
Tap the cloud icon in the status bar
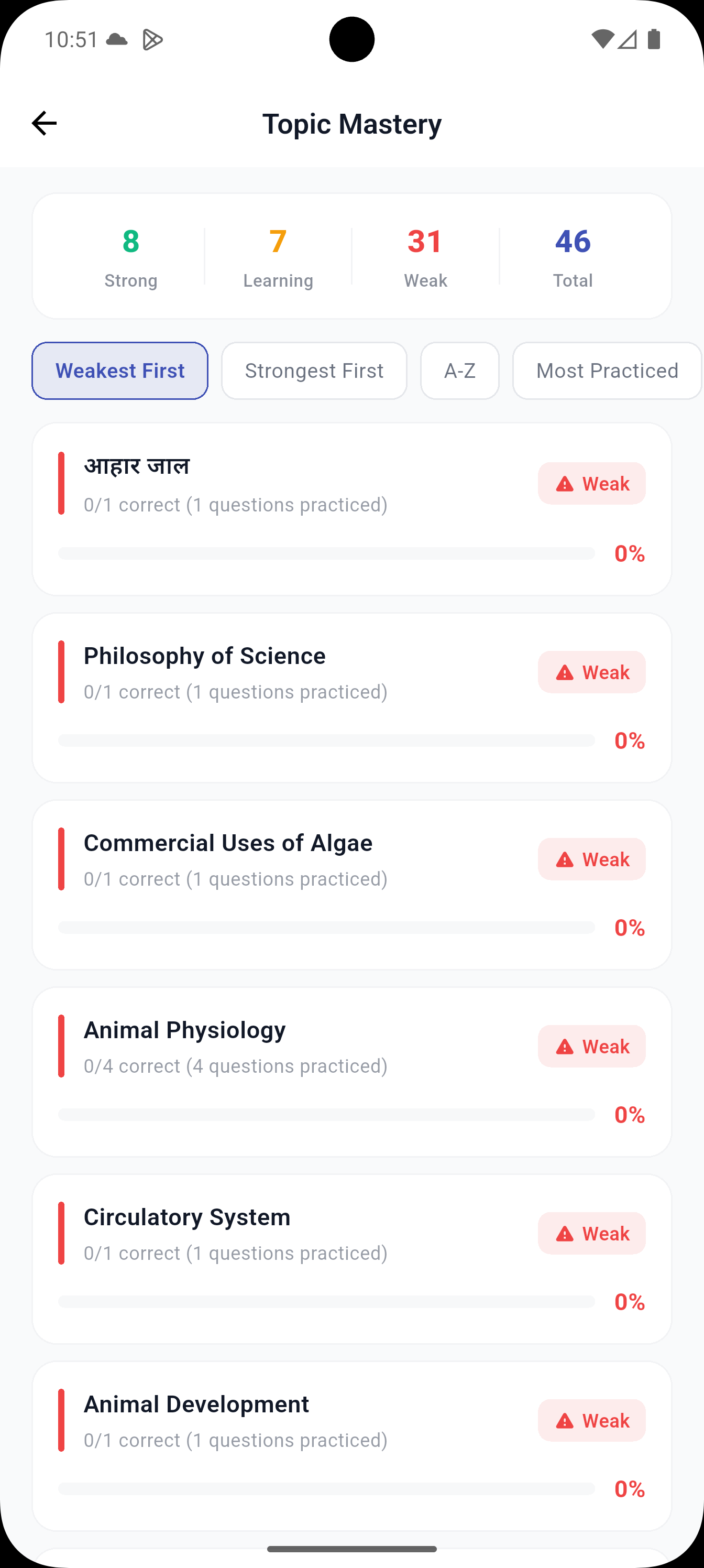coord(118,38)
